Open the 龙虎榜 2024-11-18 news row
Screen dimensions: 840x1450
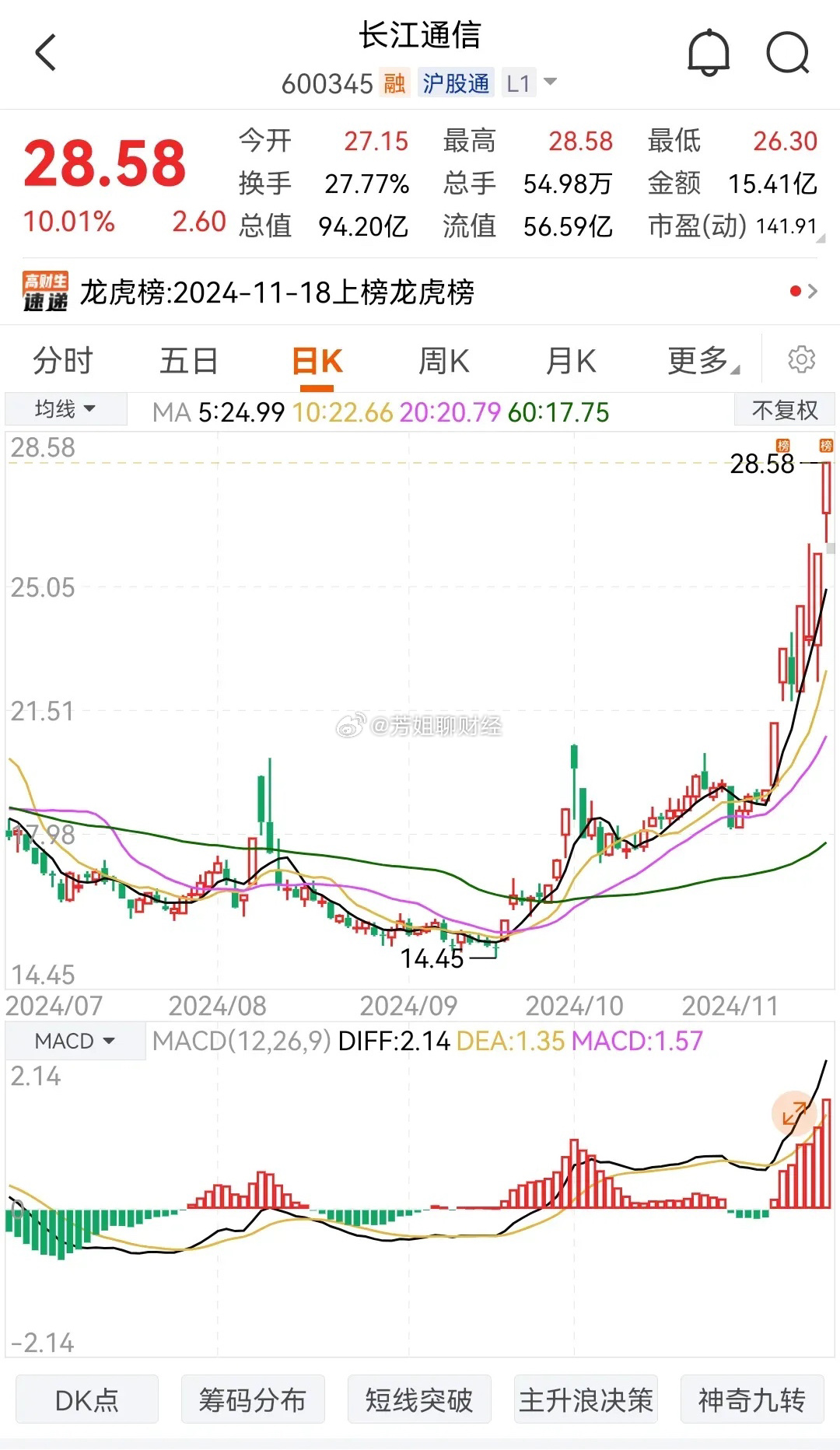tap(420, 292)
